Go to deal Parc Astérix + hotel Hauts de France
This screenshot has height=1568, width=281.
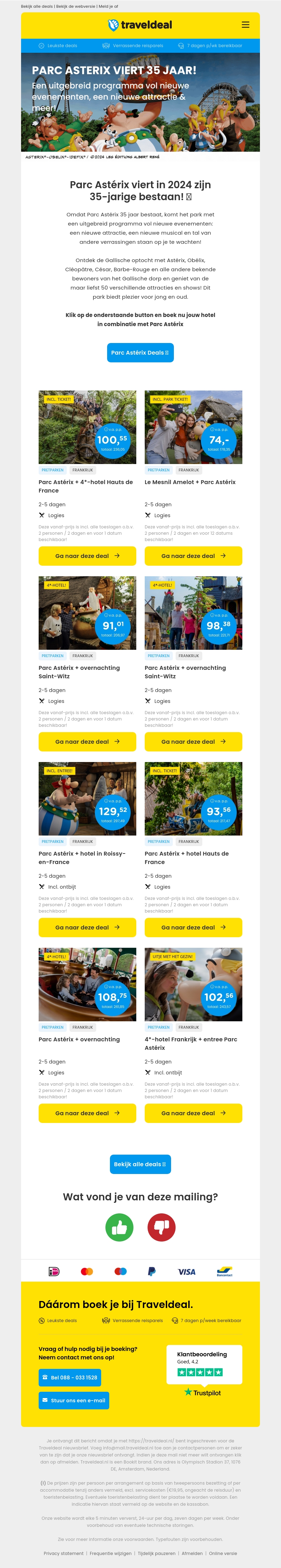pos(193,927)
